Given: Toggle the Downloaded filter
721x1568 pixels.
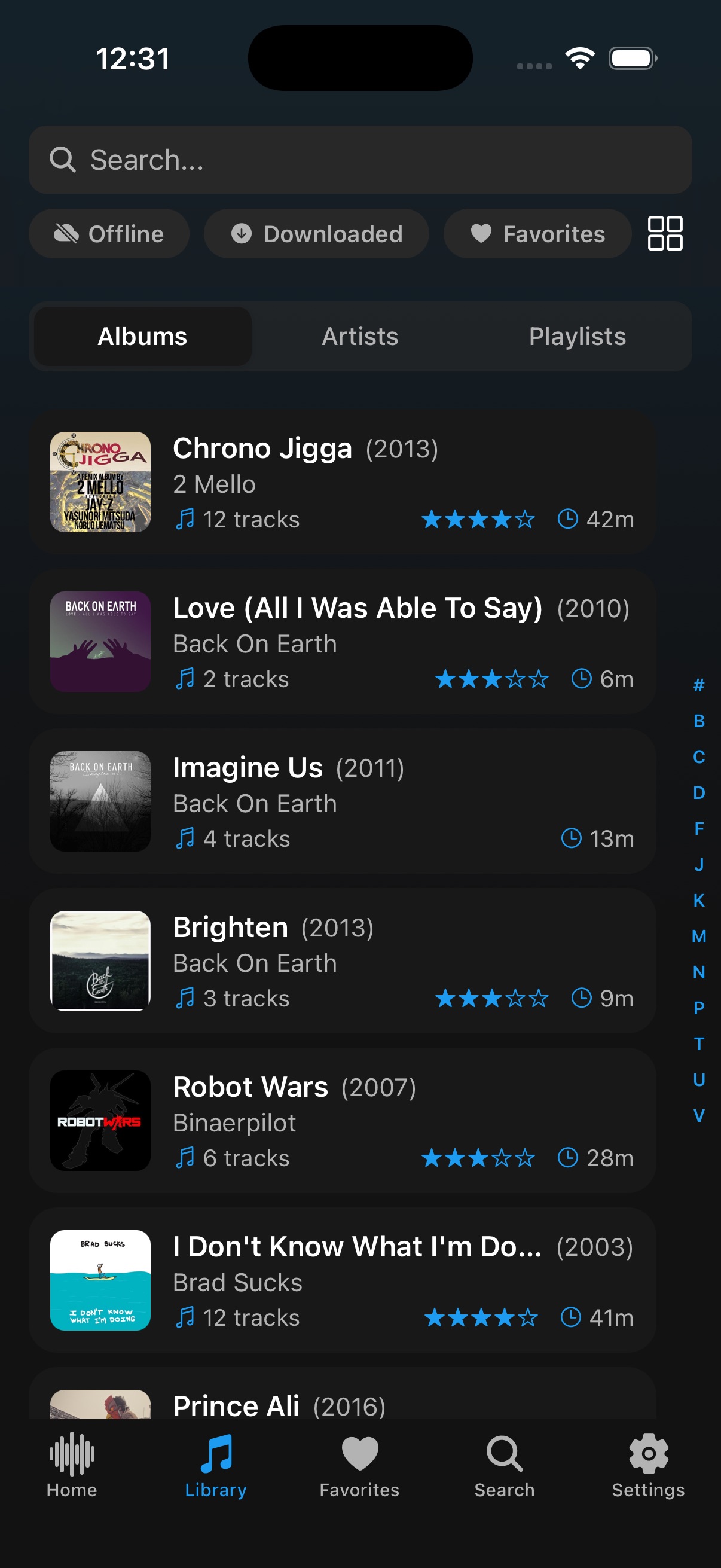Looking at the screenshot, I should pos(316,233).
